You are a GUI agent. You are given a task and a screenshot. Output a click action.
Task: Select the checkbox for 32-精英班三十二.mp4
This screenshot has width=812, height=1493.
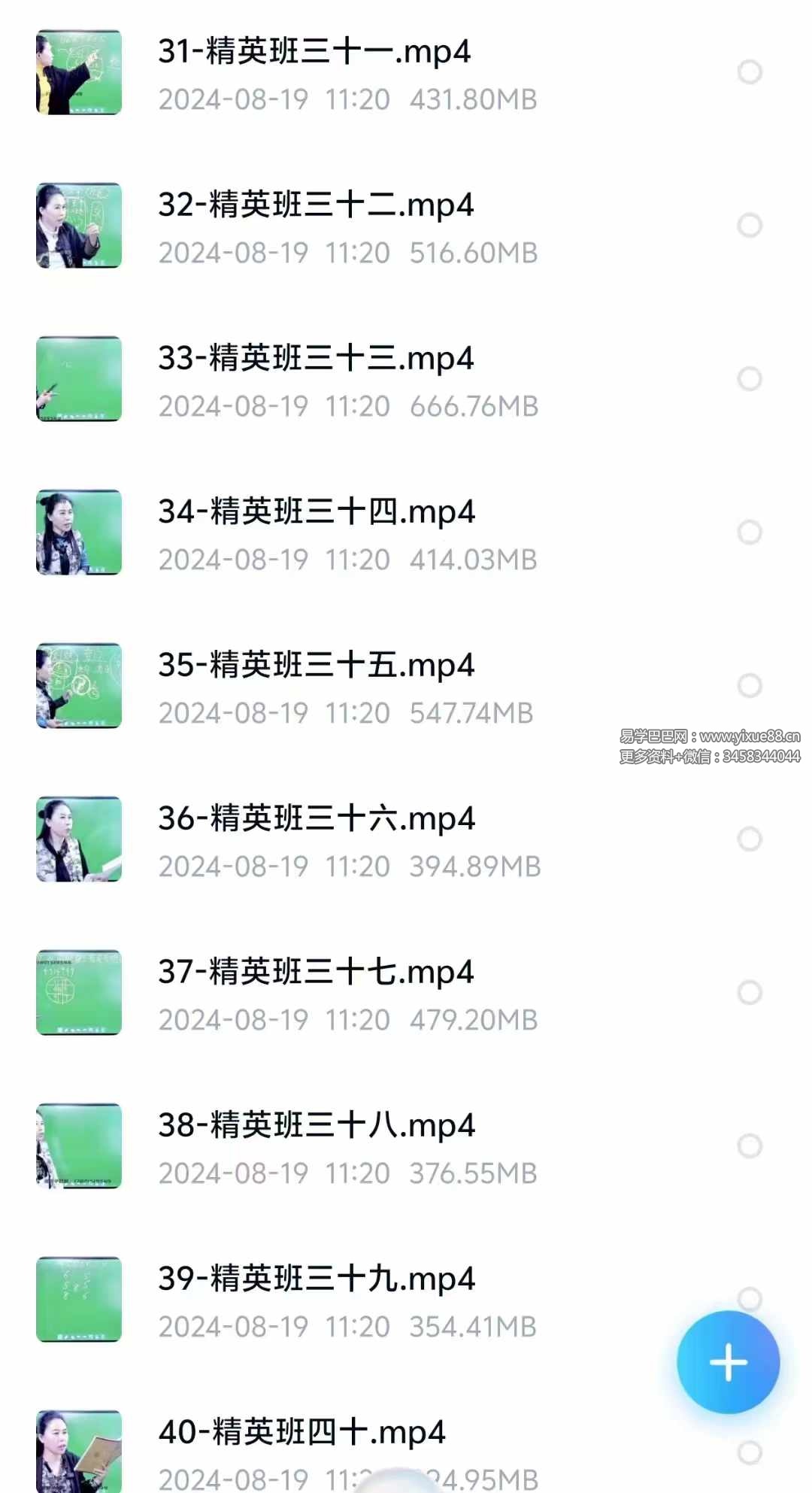750,226
